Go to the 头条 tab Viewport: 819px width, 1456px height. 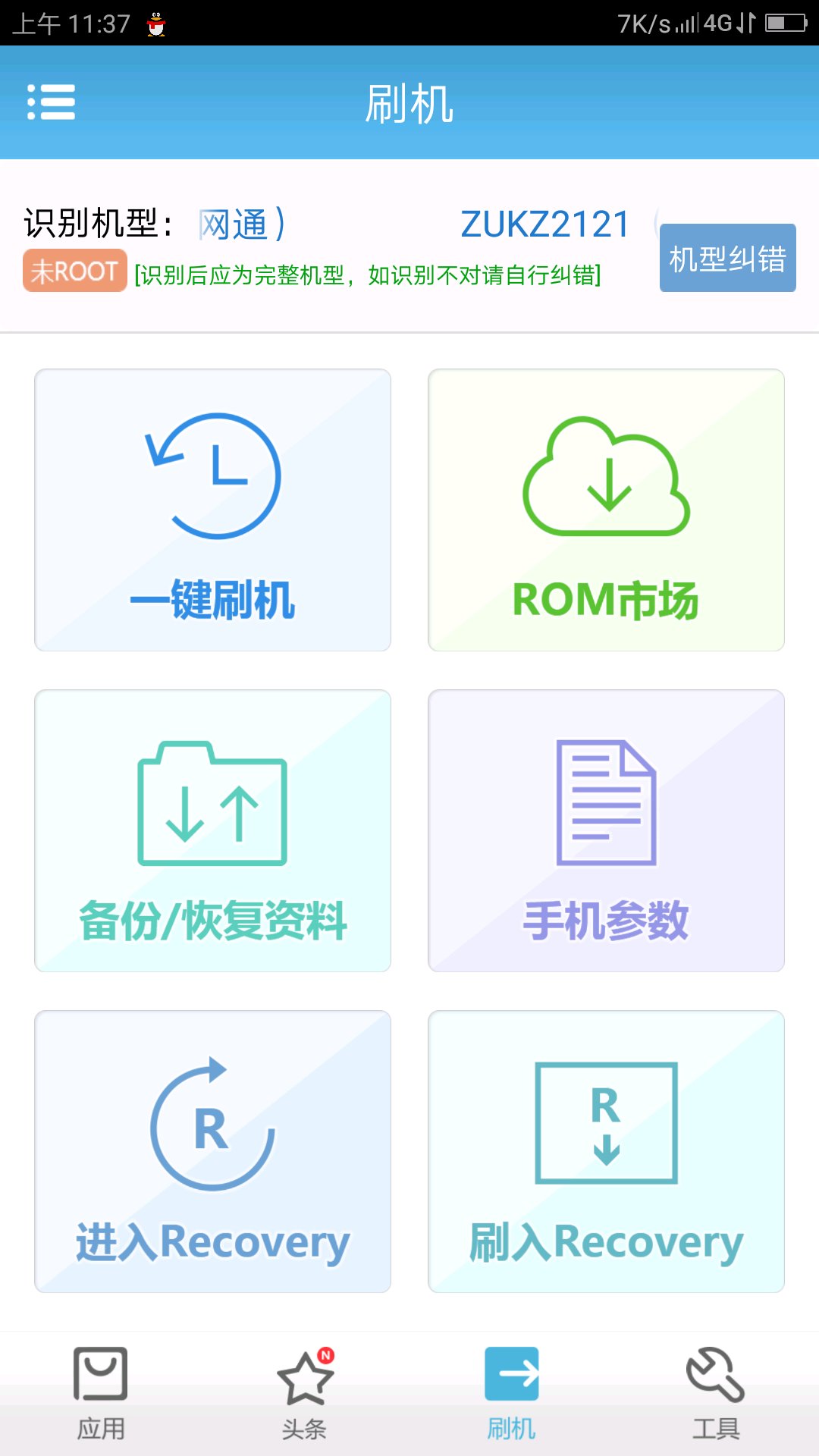305,1393
